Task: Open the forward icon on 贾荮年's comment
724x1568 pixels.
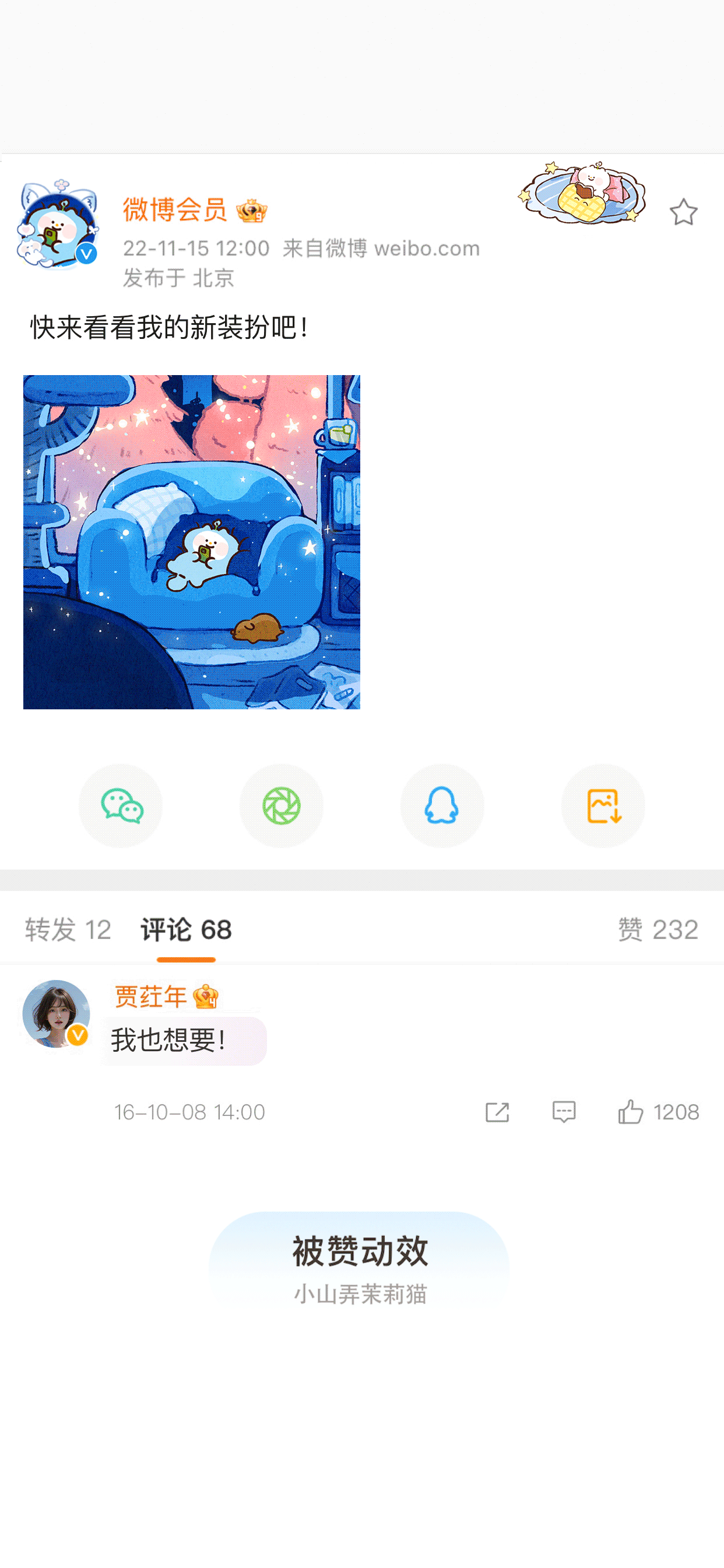Action: 498,1111
